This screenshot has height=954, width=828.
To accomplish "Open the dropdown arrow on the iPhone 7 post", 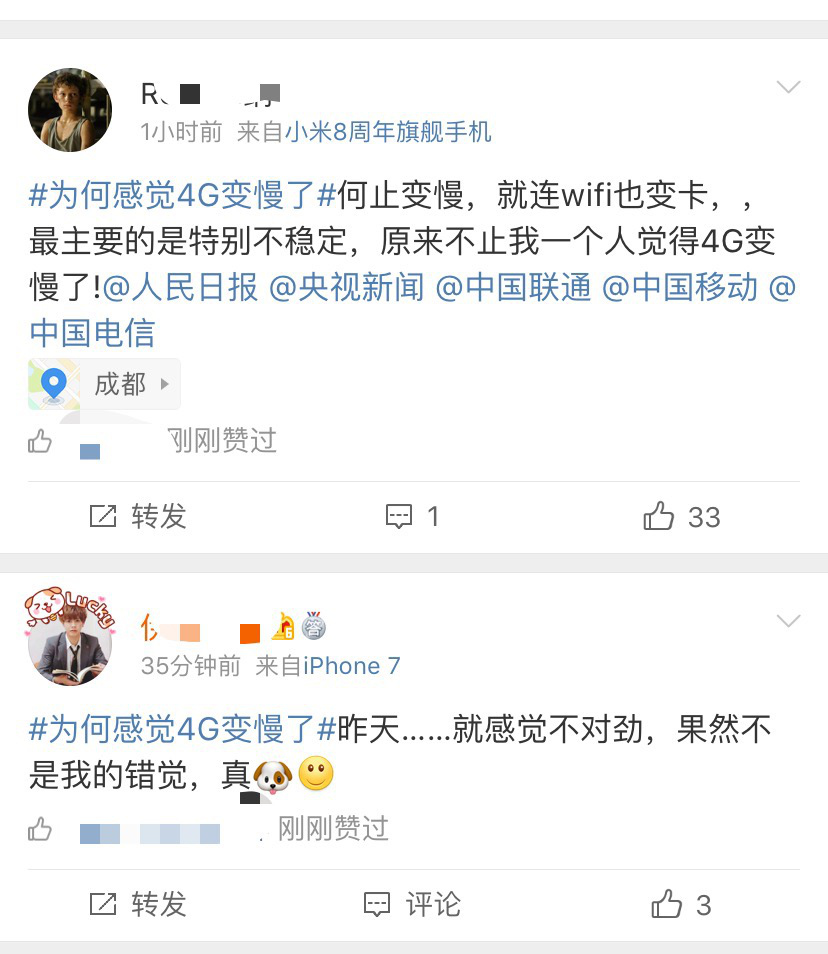I will (x=788, y=622).
